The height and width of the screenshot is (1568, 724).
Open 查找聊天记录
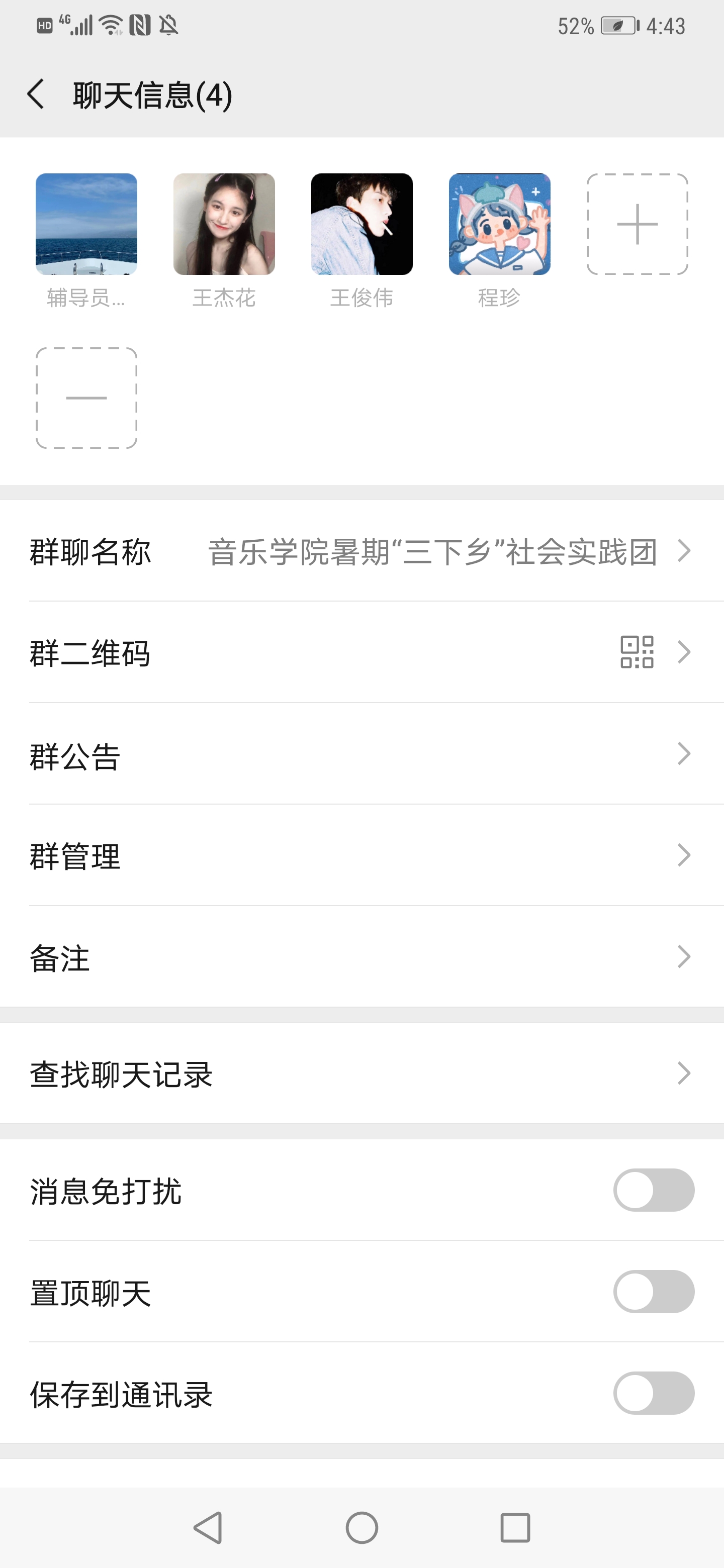[x=361, y=1073]
